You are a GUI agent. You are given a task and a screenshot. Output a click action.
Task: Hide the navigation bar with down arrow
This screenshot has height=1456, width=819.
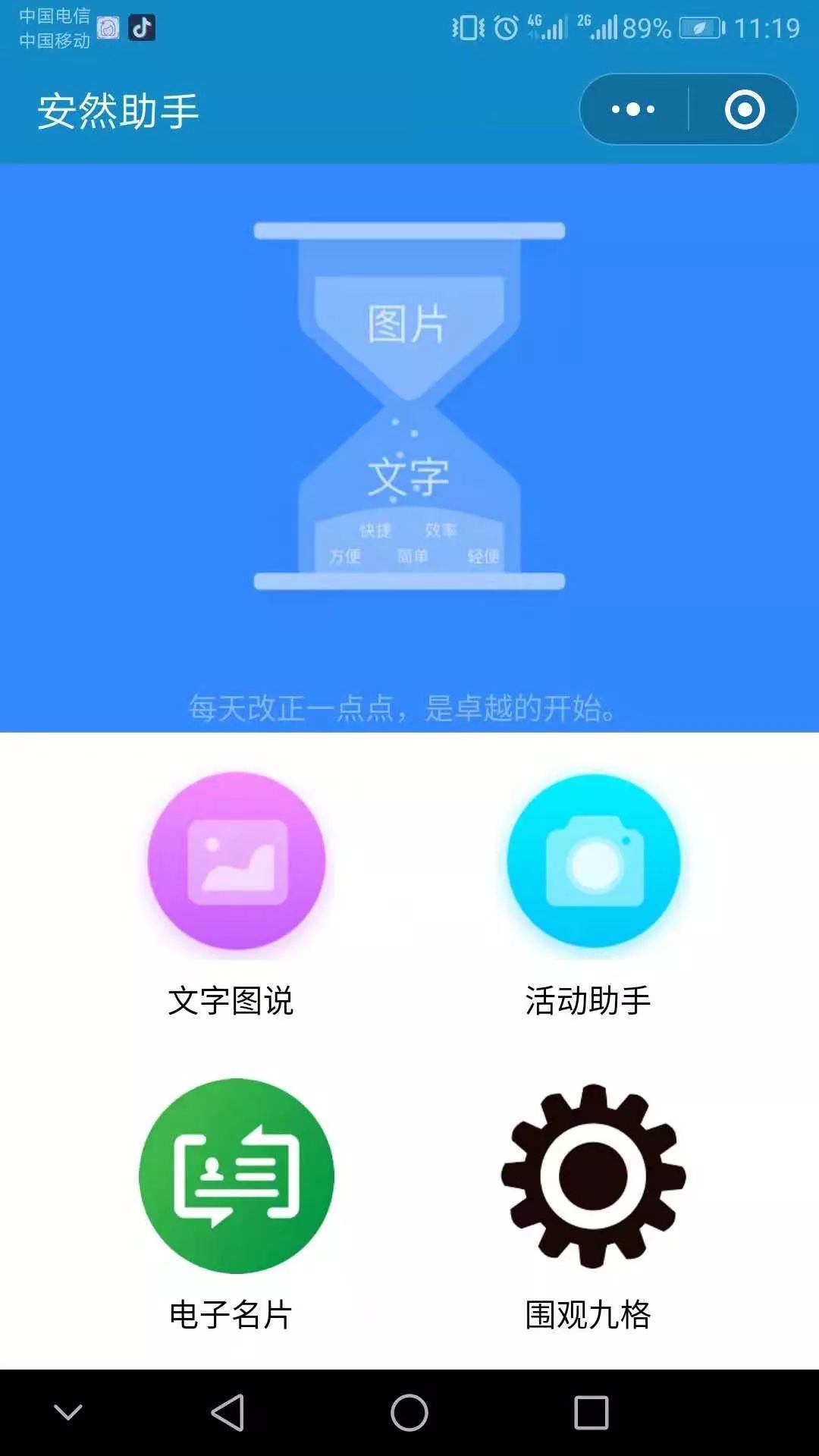coord(68,1412)
